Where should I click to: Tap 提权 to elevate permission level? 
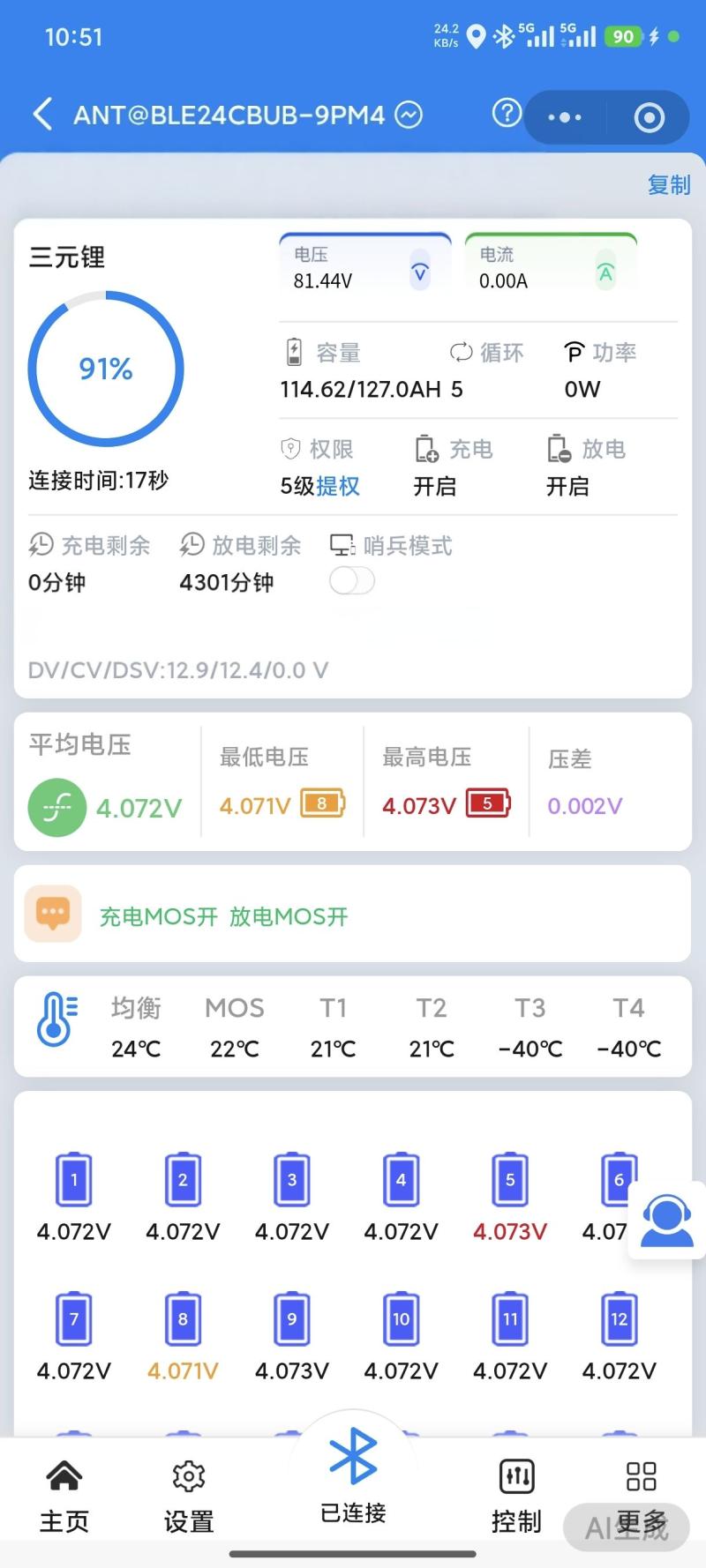point(339,486)
